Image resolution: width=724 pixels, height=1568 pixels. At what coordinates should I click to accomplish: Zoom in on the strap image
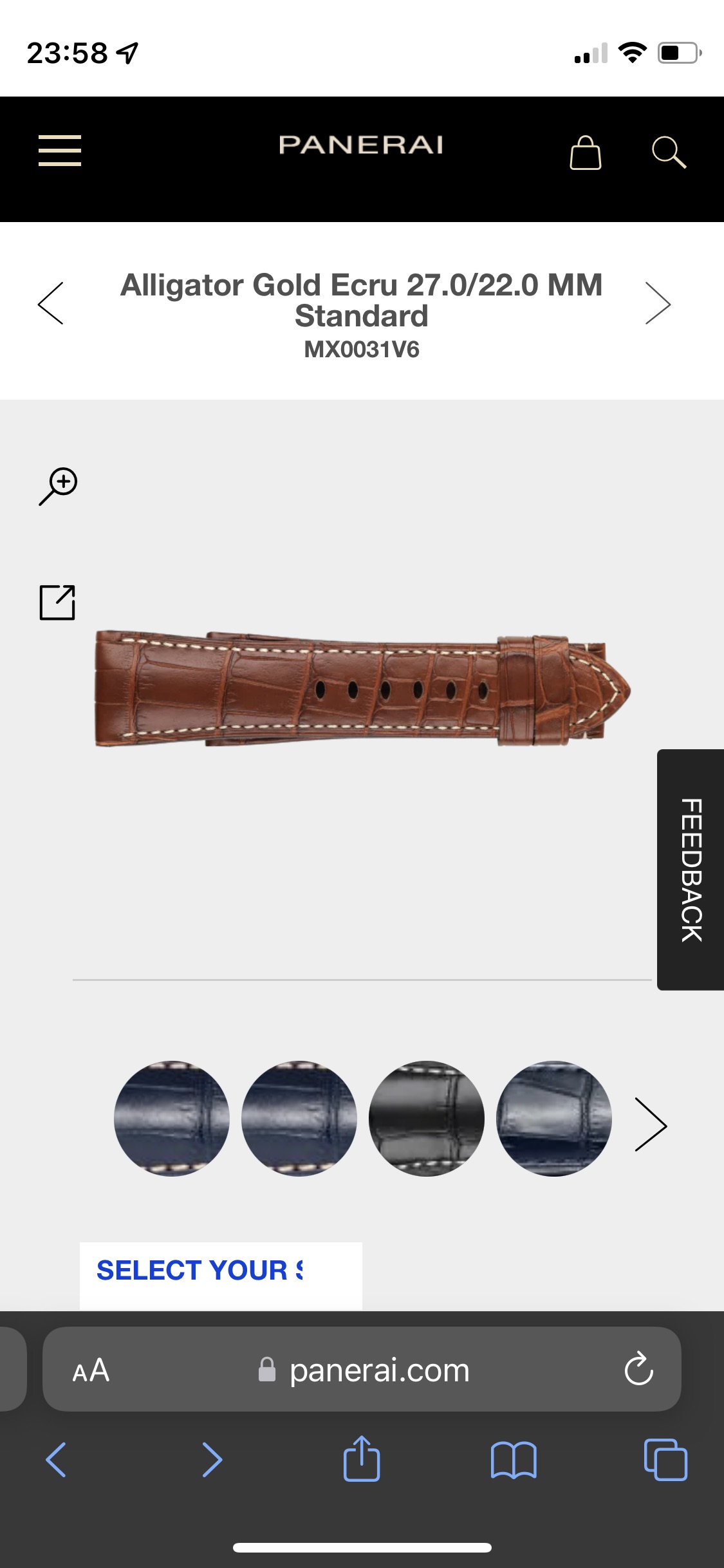coord(58,486)
